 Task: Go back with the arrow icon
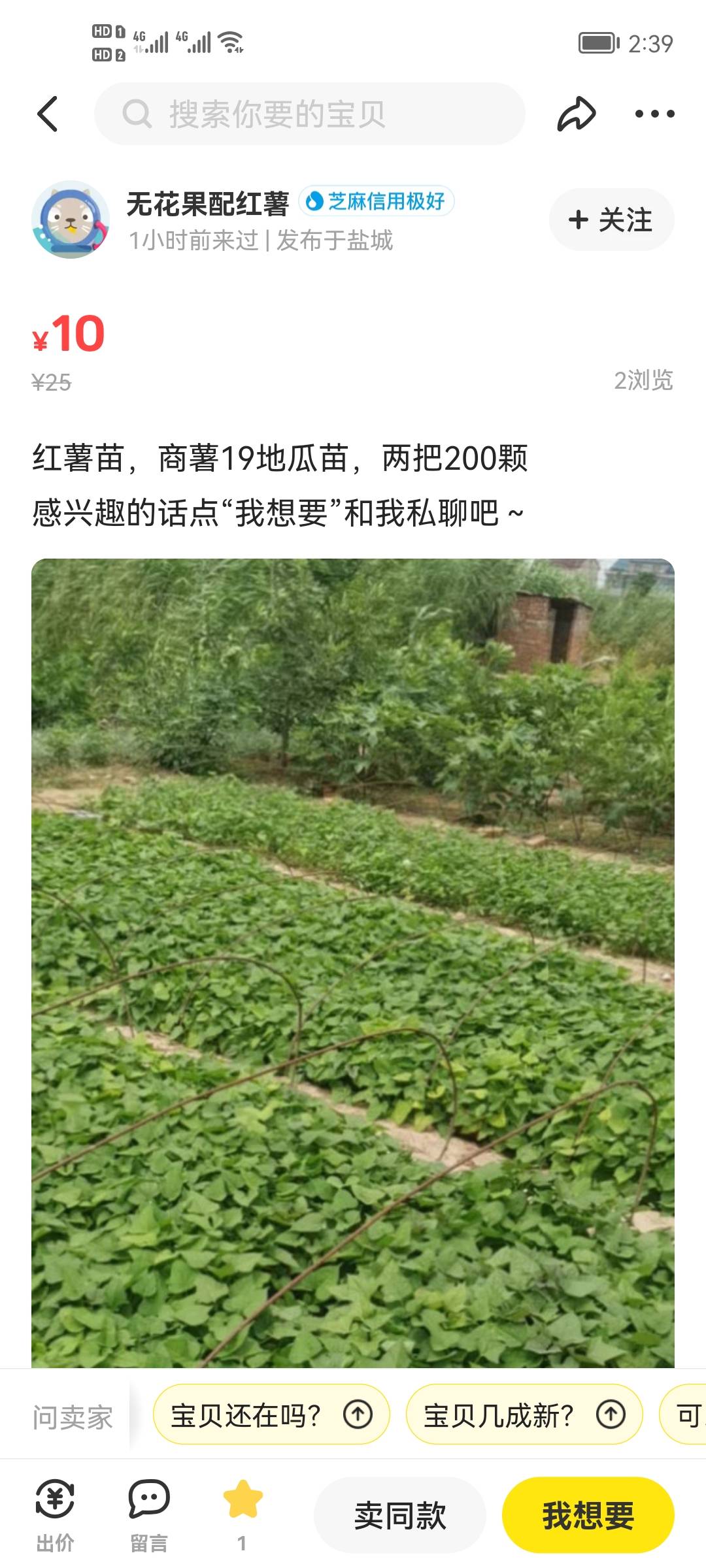pyautogui.click(x=48, y=114)
